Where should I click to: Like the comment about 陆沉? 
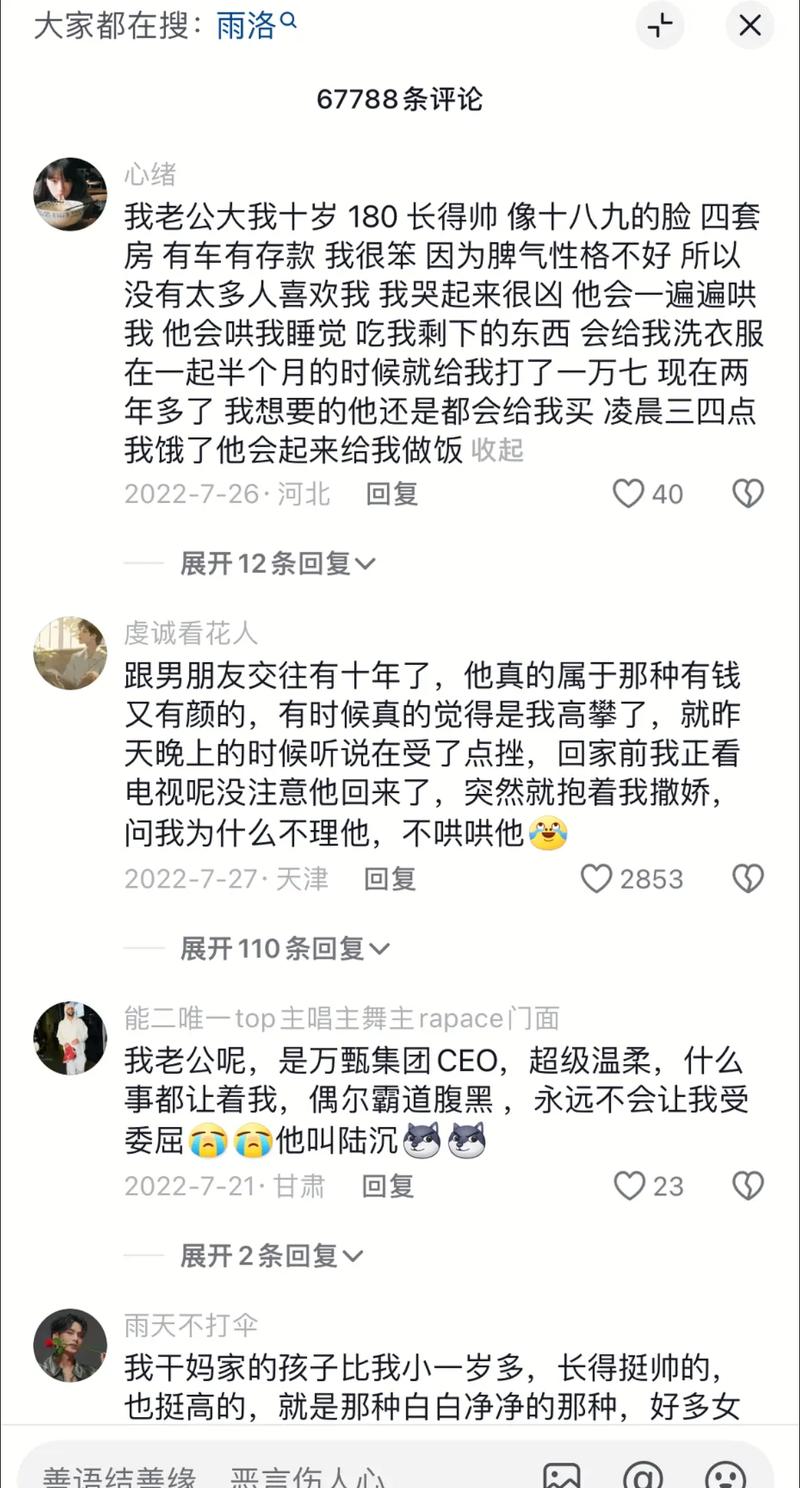(x=629, y=1186)
